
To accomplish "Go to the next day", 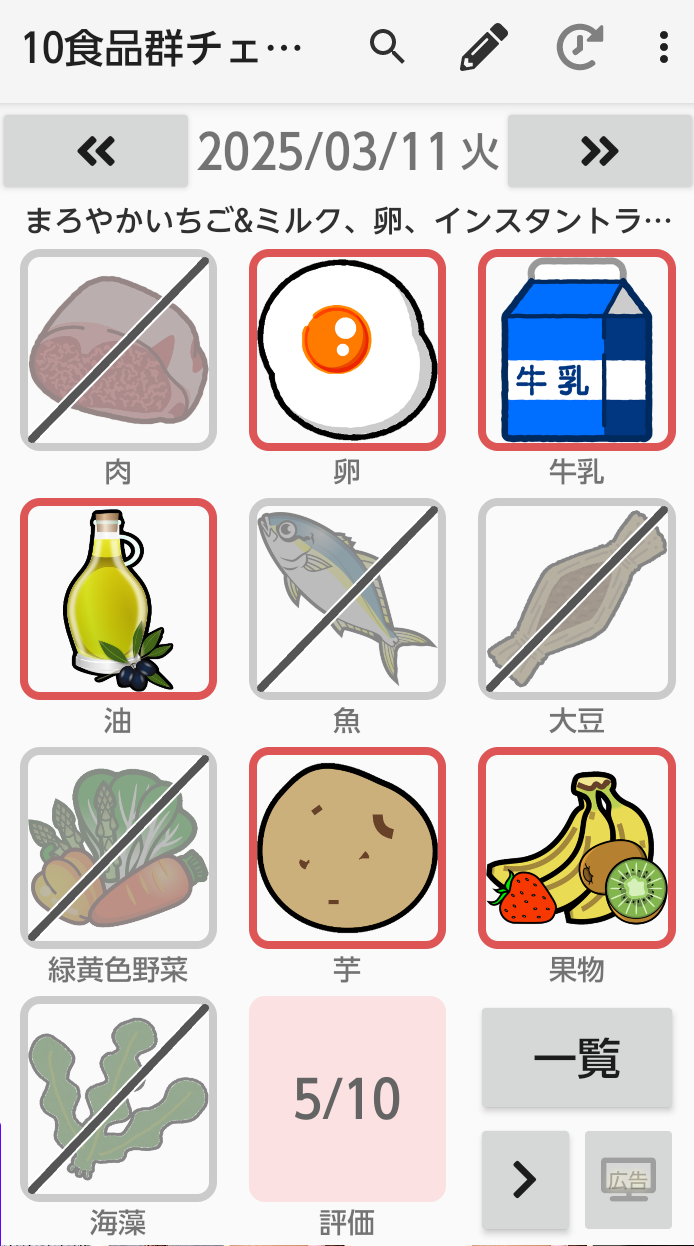I will coord(599,151).
